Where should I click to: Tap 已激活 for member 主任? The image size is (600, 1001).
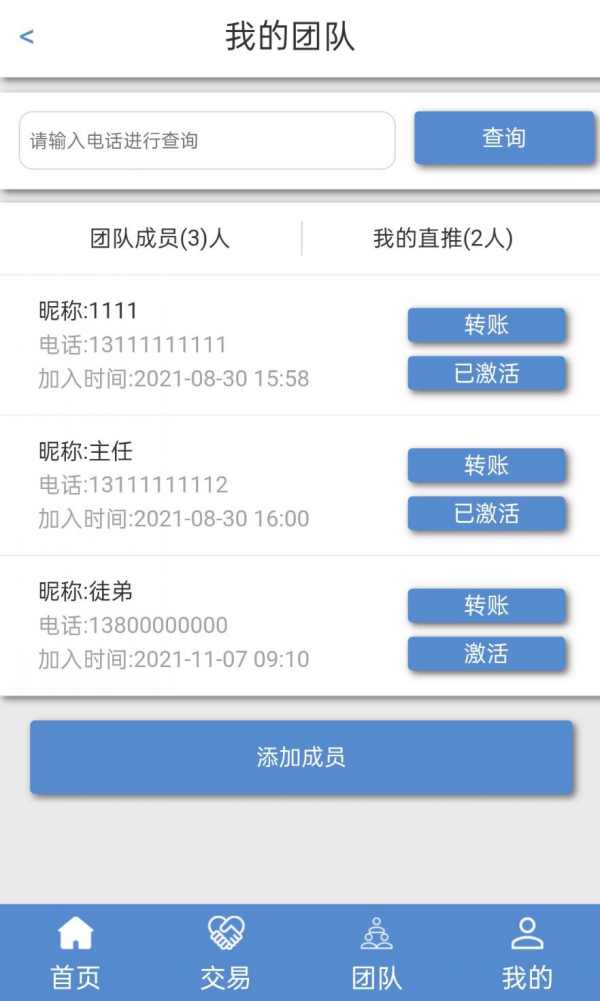(486, 513)
